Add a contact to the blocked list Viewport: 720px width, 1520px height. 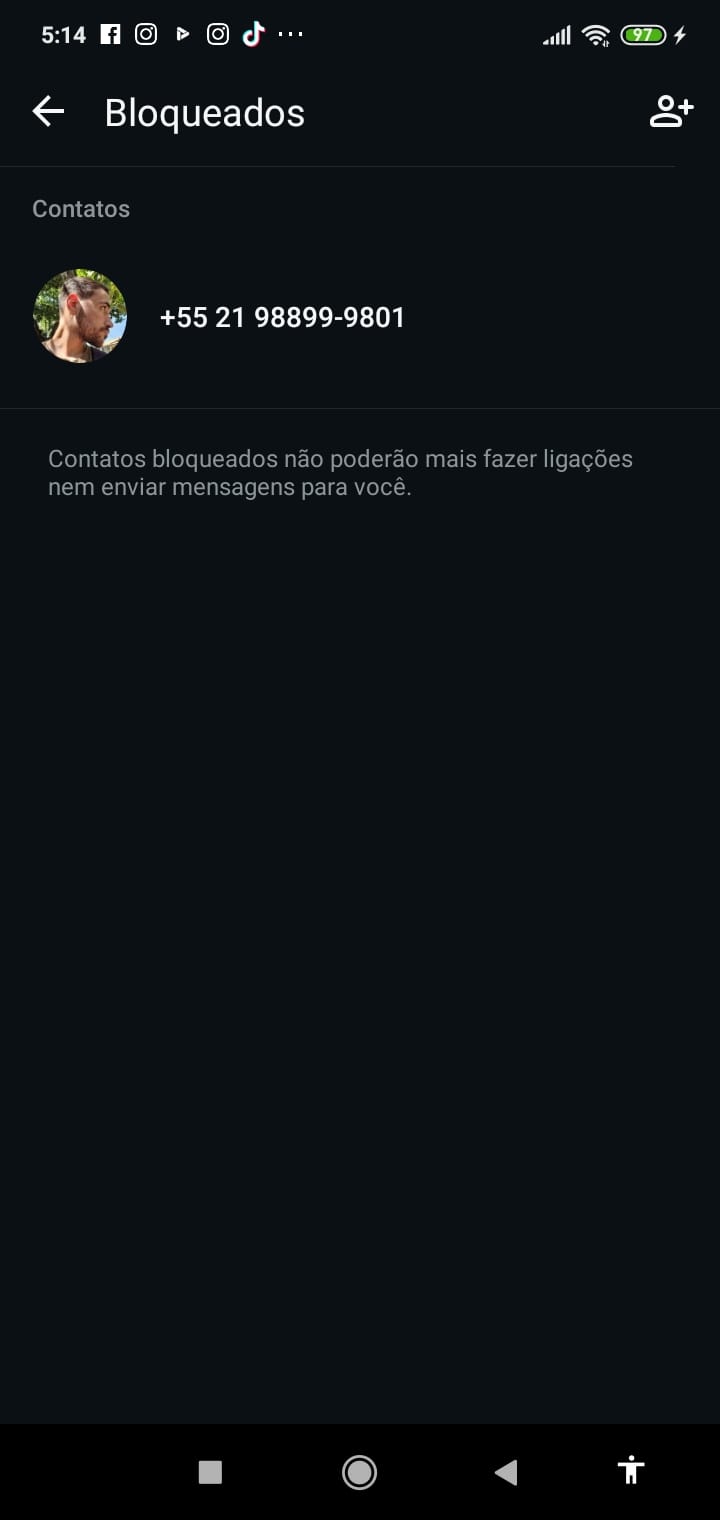point(671,112)
